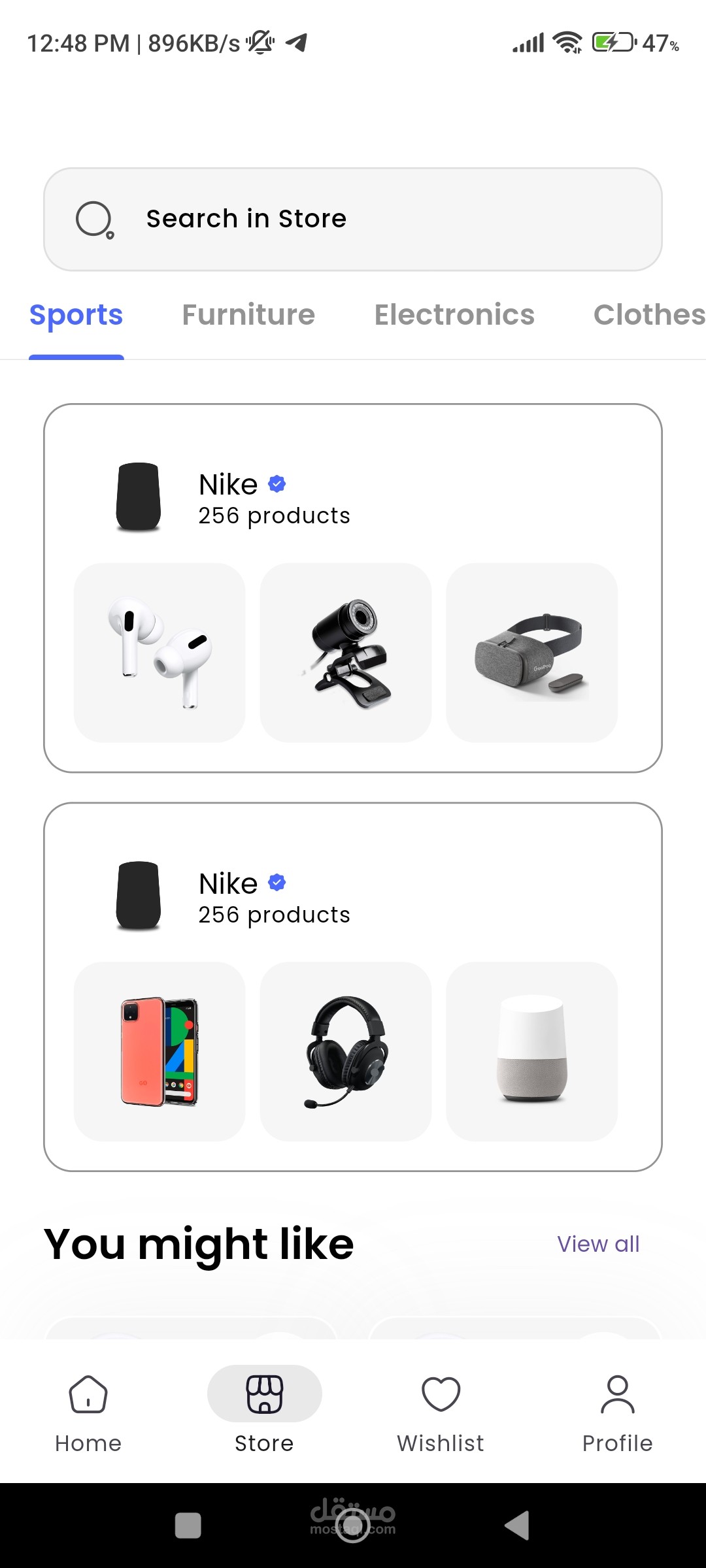Go to the Home tab
This screenshot has width=706, height=1568.
88,1413
